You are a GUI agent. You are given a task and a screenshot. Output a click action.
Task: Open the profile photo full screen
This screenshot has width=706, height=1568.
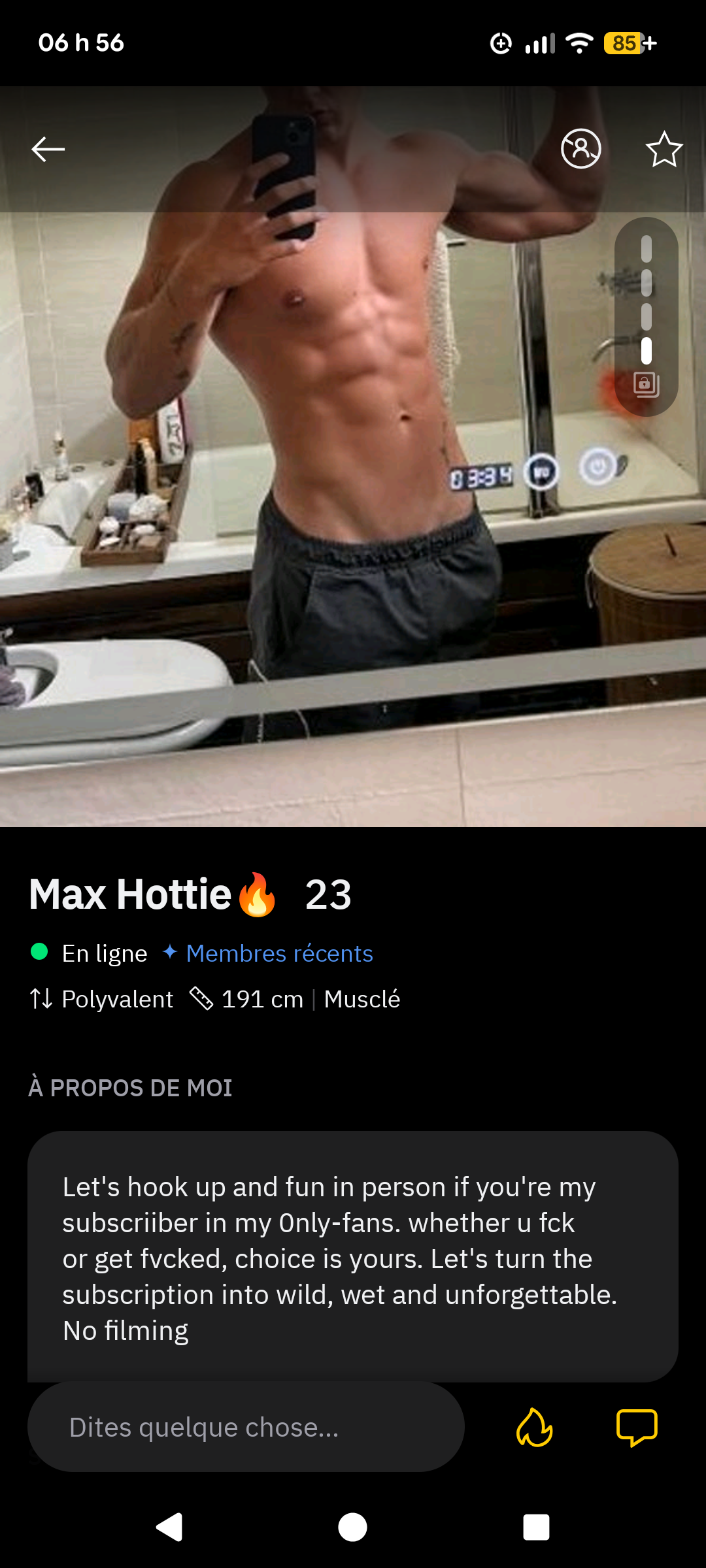pos(353,457)
